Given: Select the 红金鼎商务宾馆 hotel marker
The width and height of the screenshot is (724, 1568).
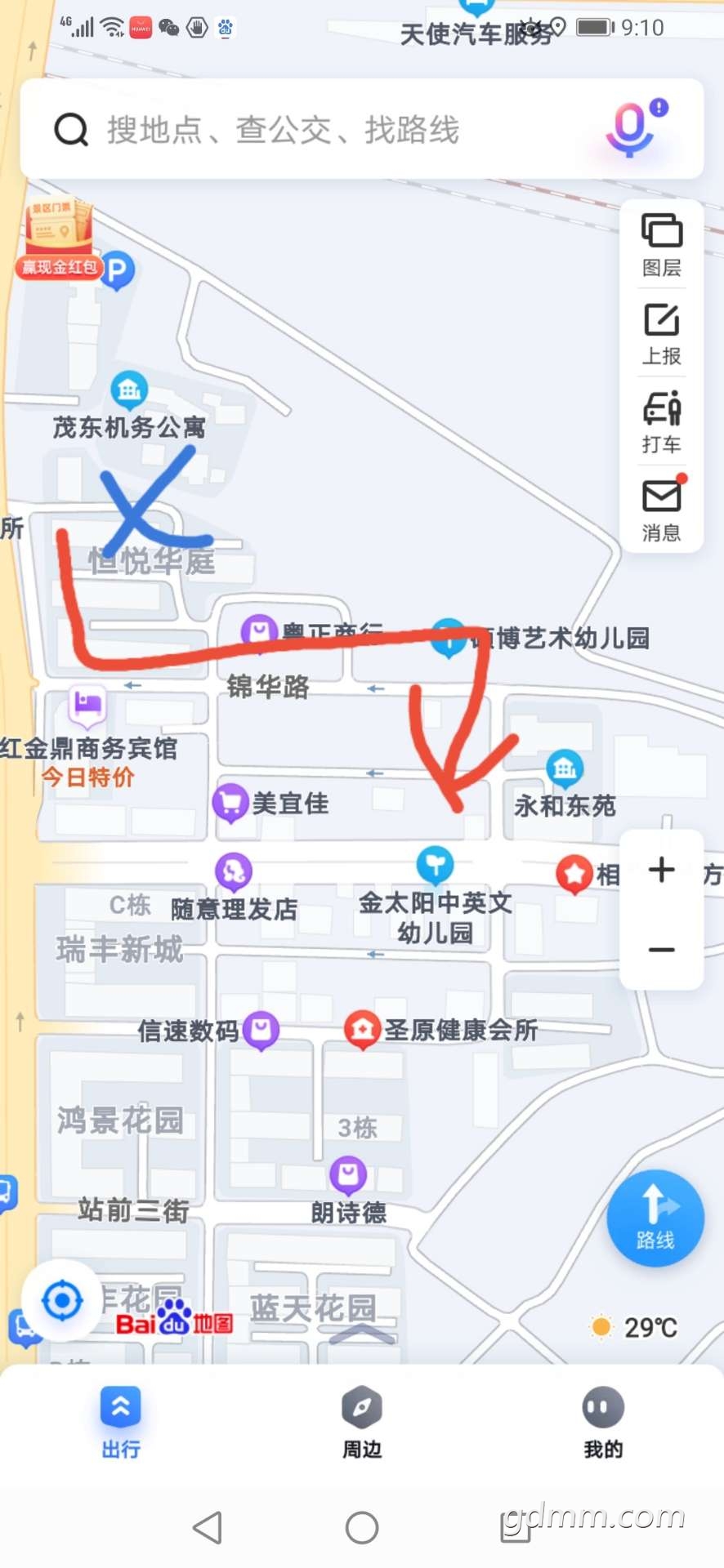Looking at the screenshot, I should pyautogui.click(x=87, y=705).
